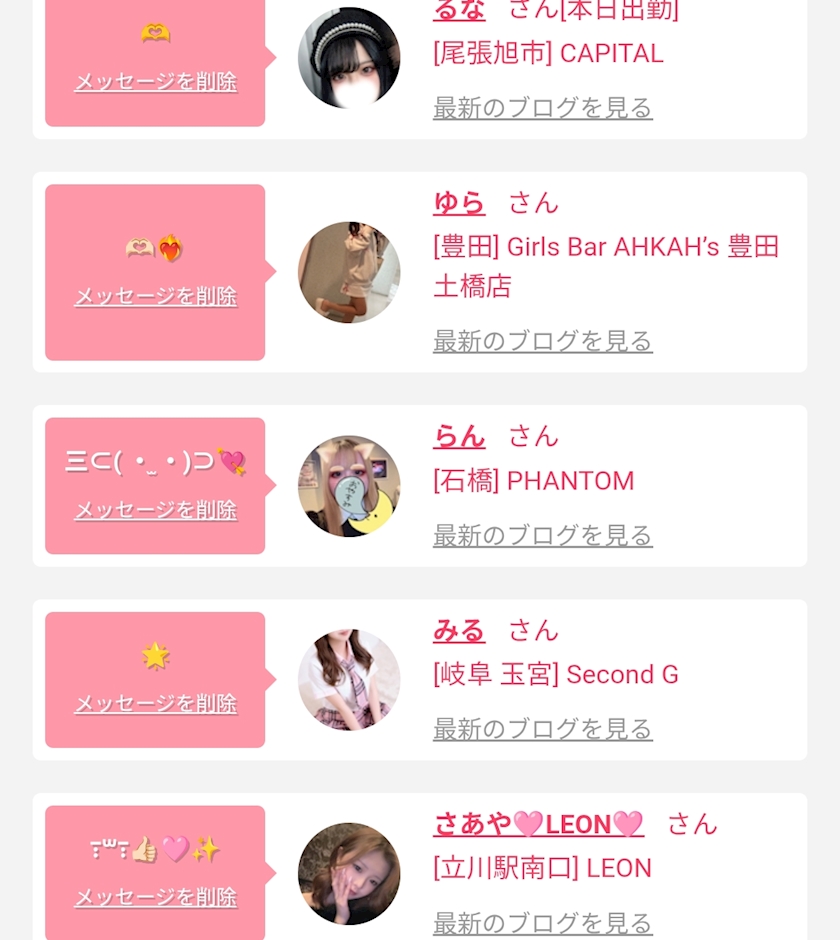Open ゆら's profile photo
Image resolution: width=840 pixels, height=940 pixels.
pyautogui.click(x=349, y=272)
